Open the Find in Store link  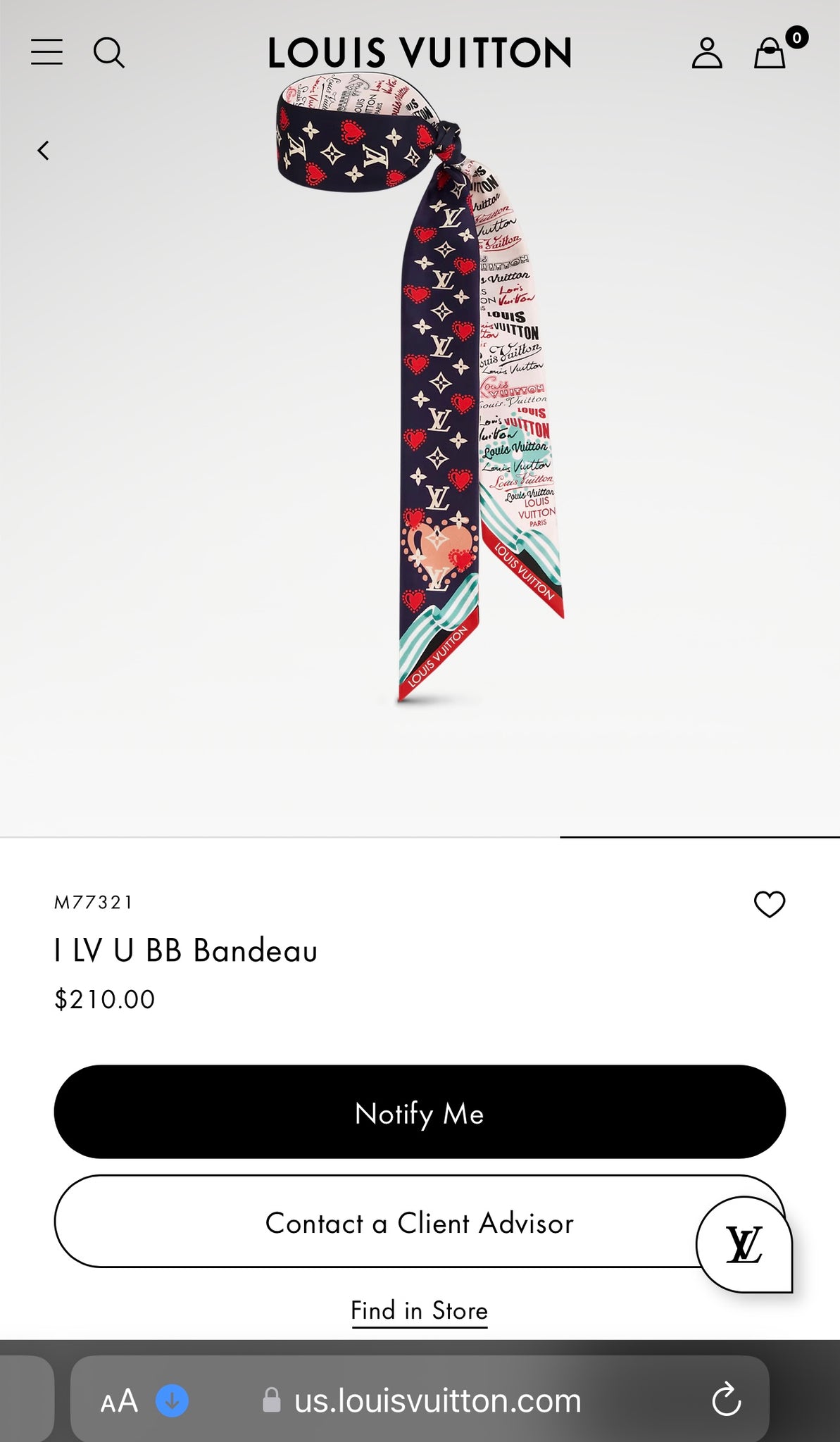[x=420, y=1311]
